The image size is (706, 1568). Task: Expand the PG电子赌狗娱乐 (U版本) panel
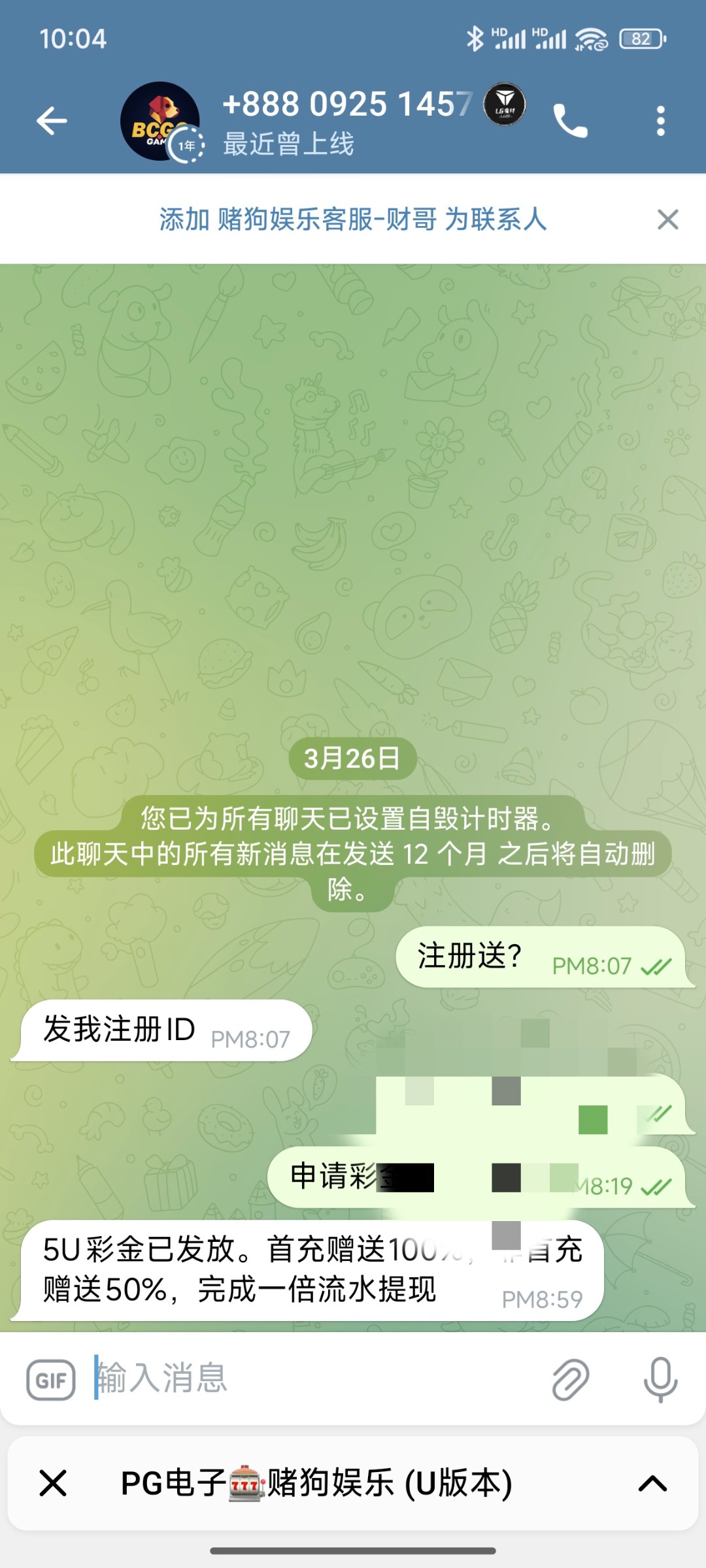tap(652, 1483)
